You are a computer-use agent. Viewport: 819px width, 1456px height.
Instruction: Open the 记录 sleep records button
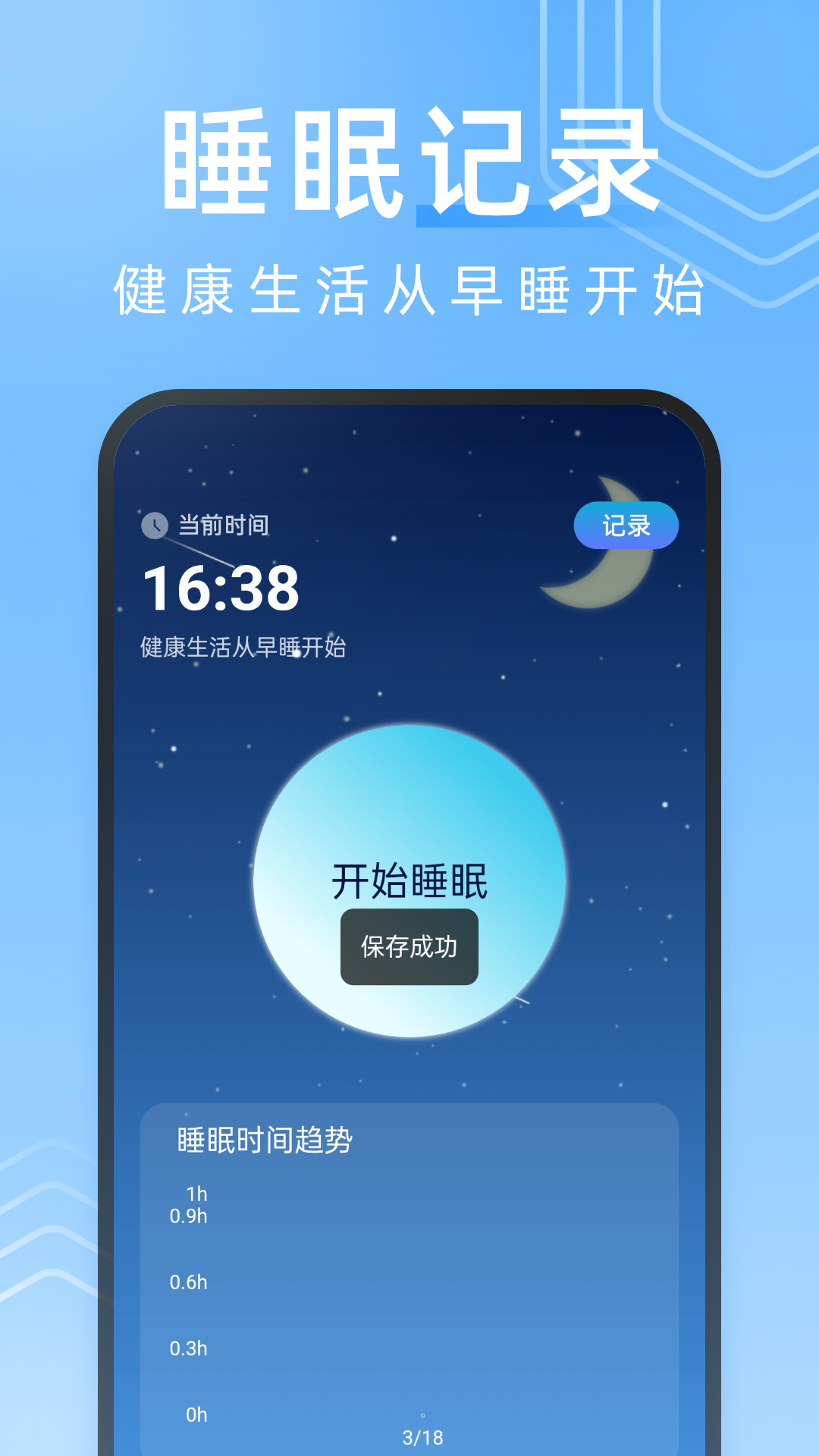[626, 524]
